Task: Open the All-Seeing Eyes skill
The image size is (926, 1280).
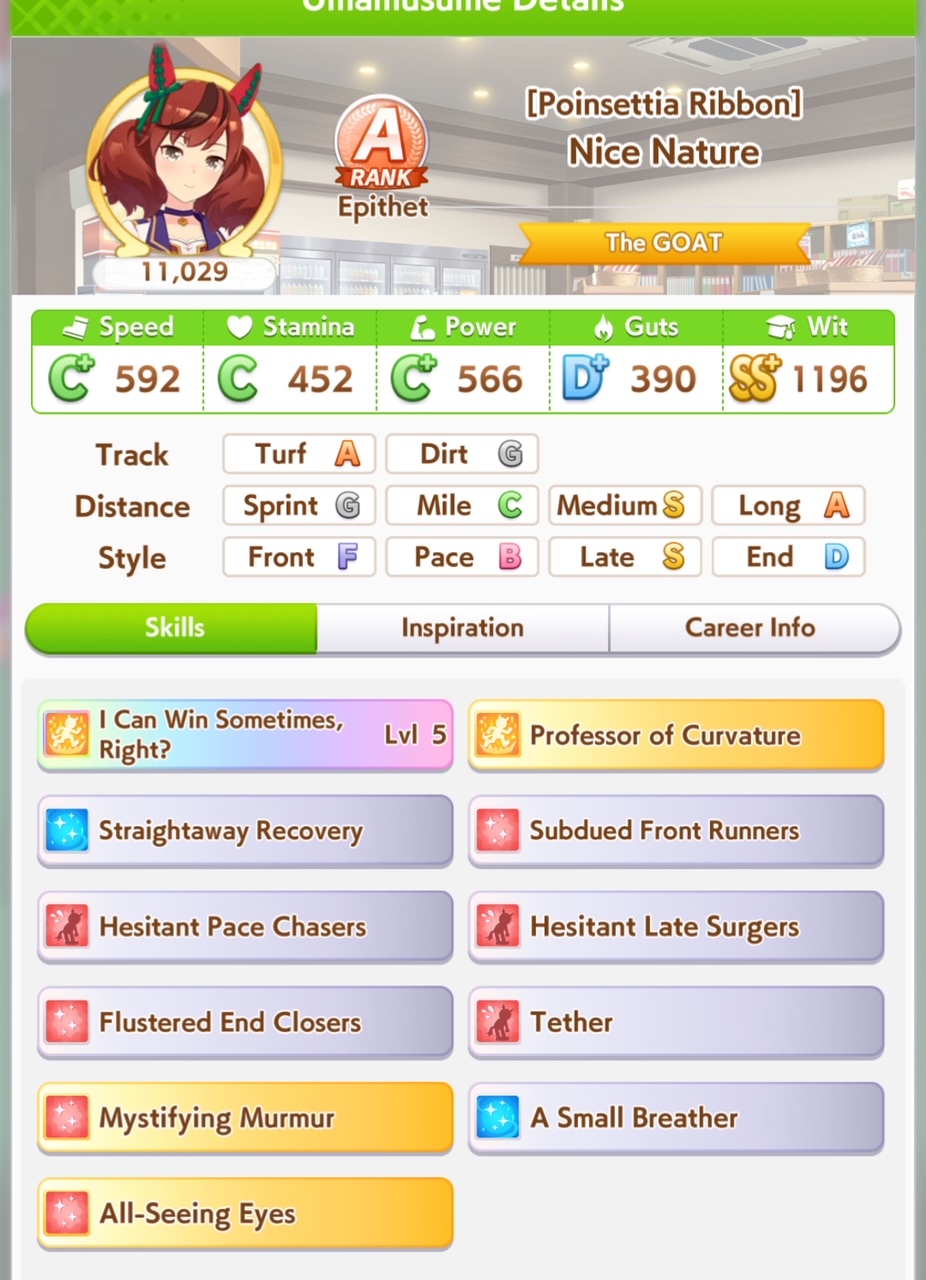Action: coord(245,1214)
